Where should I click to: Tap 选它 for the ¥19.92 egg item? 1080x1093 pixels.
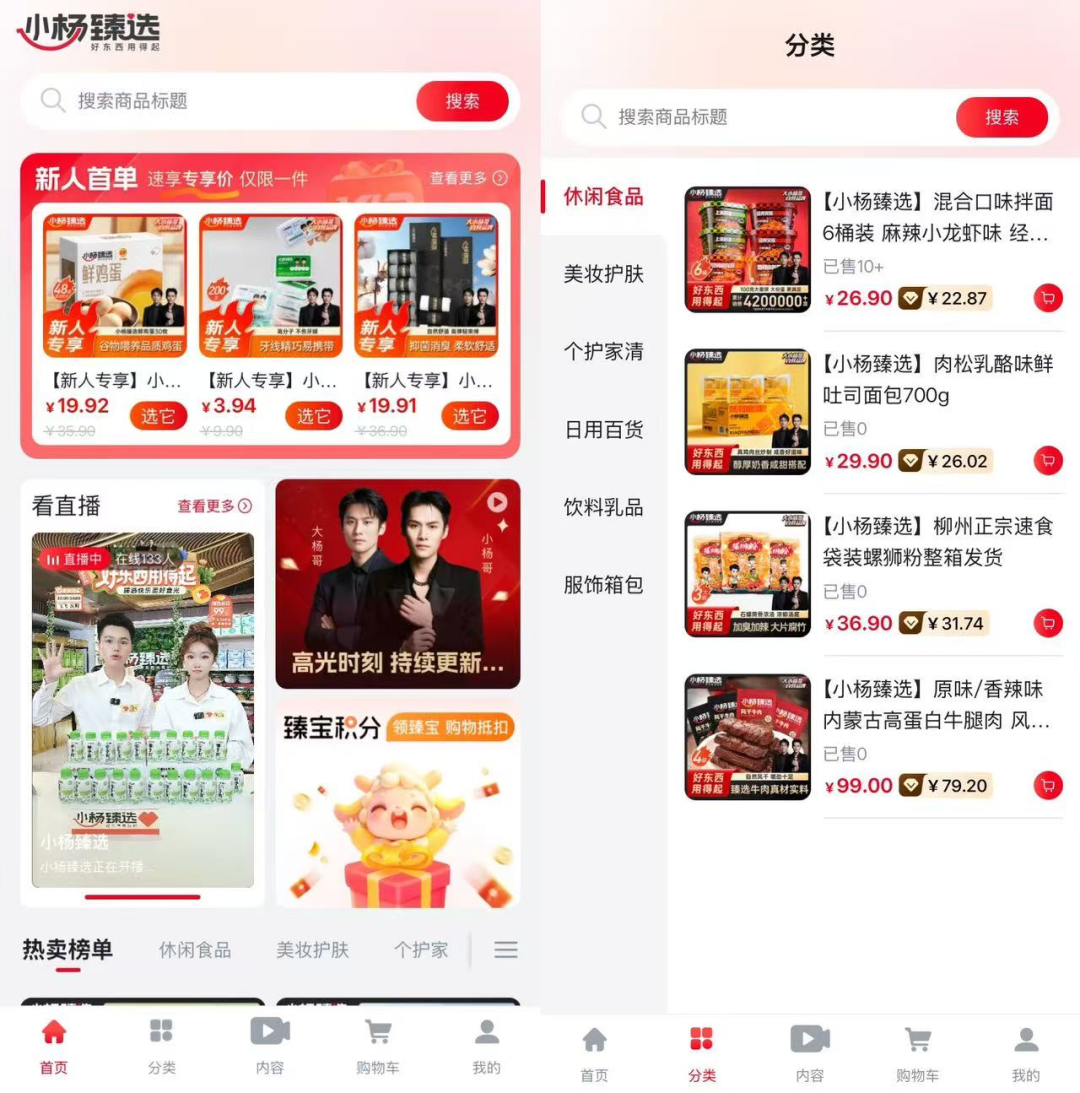158,415
